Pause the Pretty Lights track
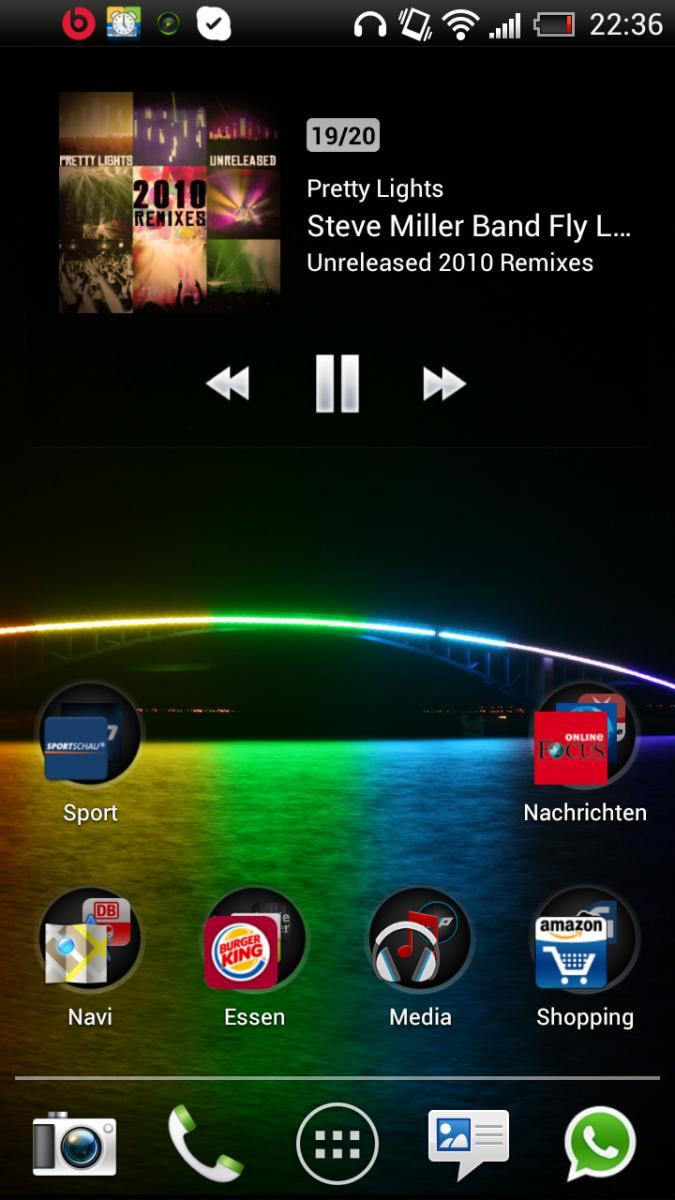 pyautogui.click(x=337, y=384)
